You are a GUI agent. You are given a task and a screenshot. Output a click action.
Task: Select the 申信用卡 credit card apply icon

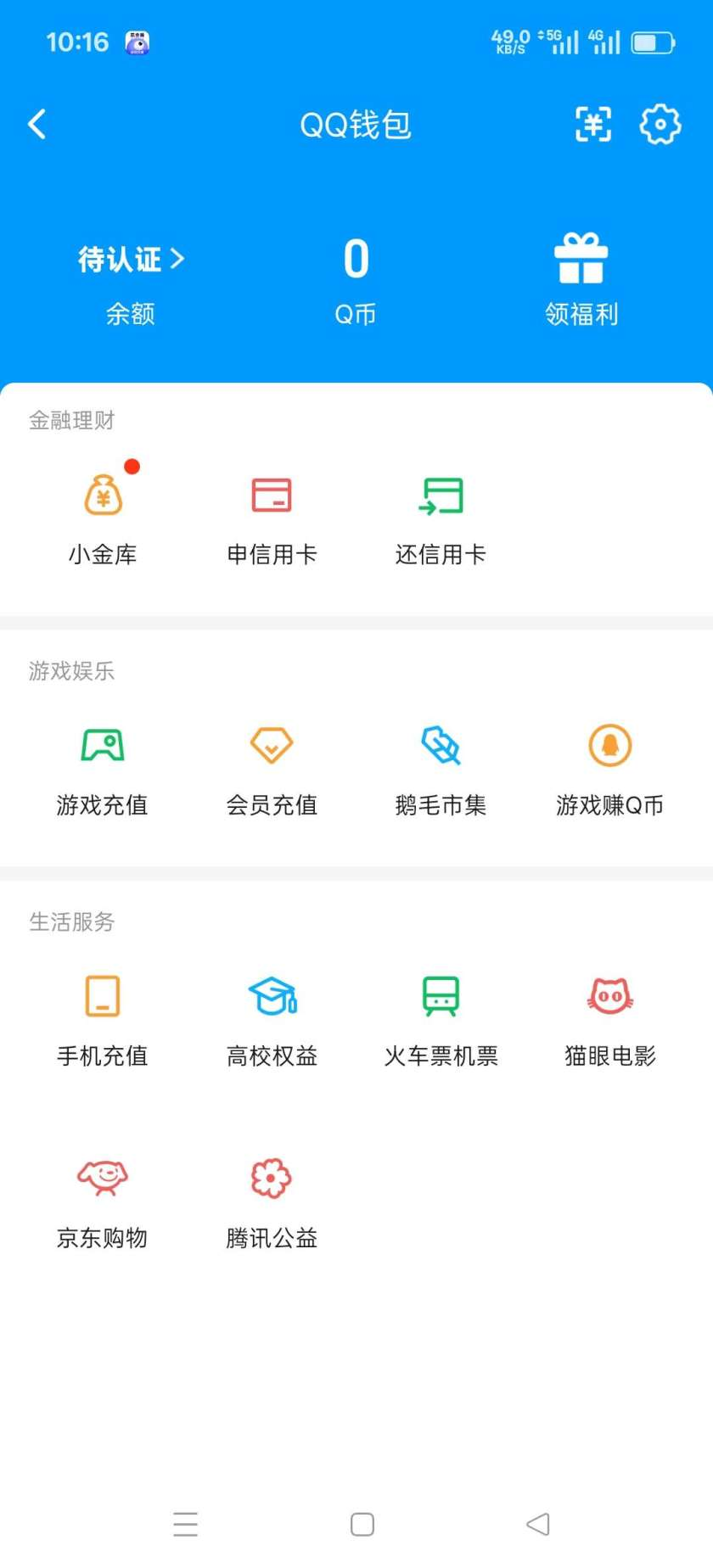coord(272,513)
